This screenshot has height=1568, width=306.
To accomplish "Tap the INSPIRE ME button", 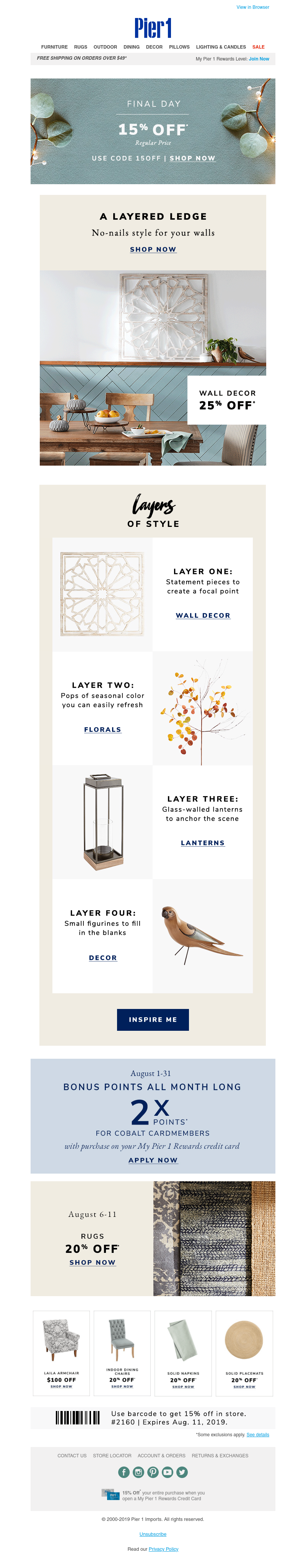I will [153, 1020].
